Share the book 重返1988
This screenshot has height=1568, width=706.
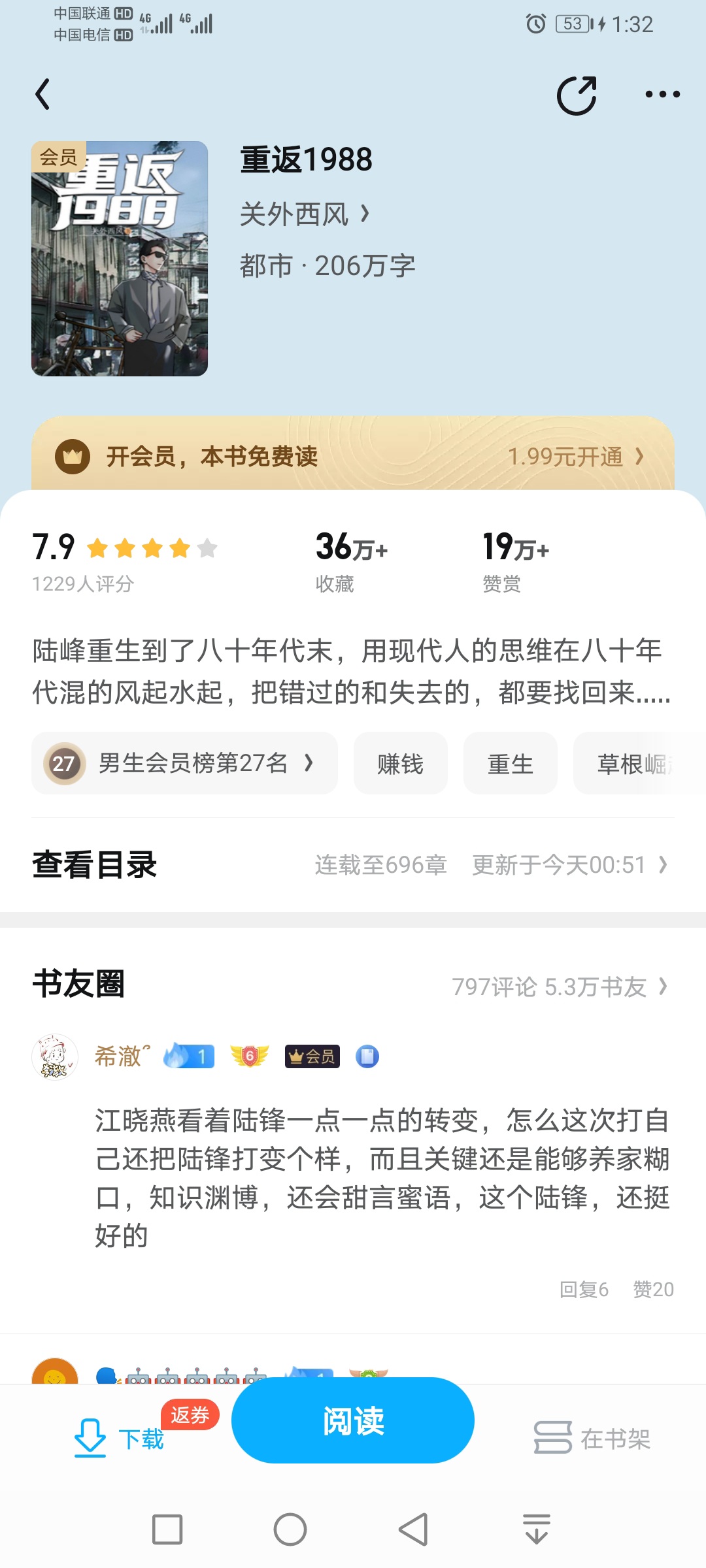coord(577,95)
